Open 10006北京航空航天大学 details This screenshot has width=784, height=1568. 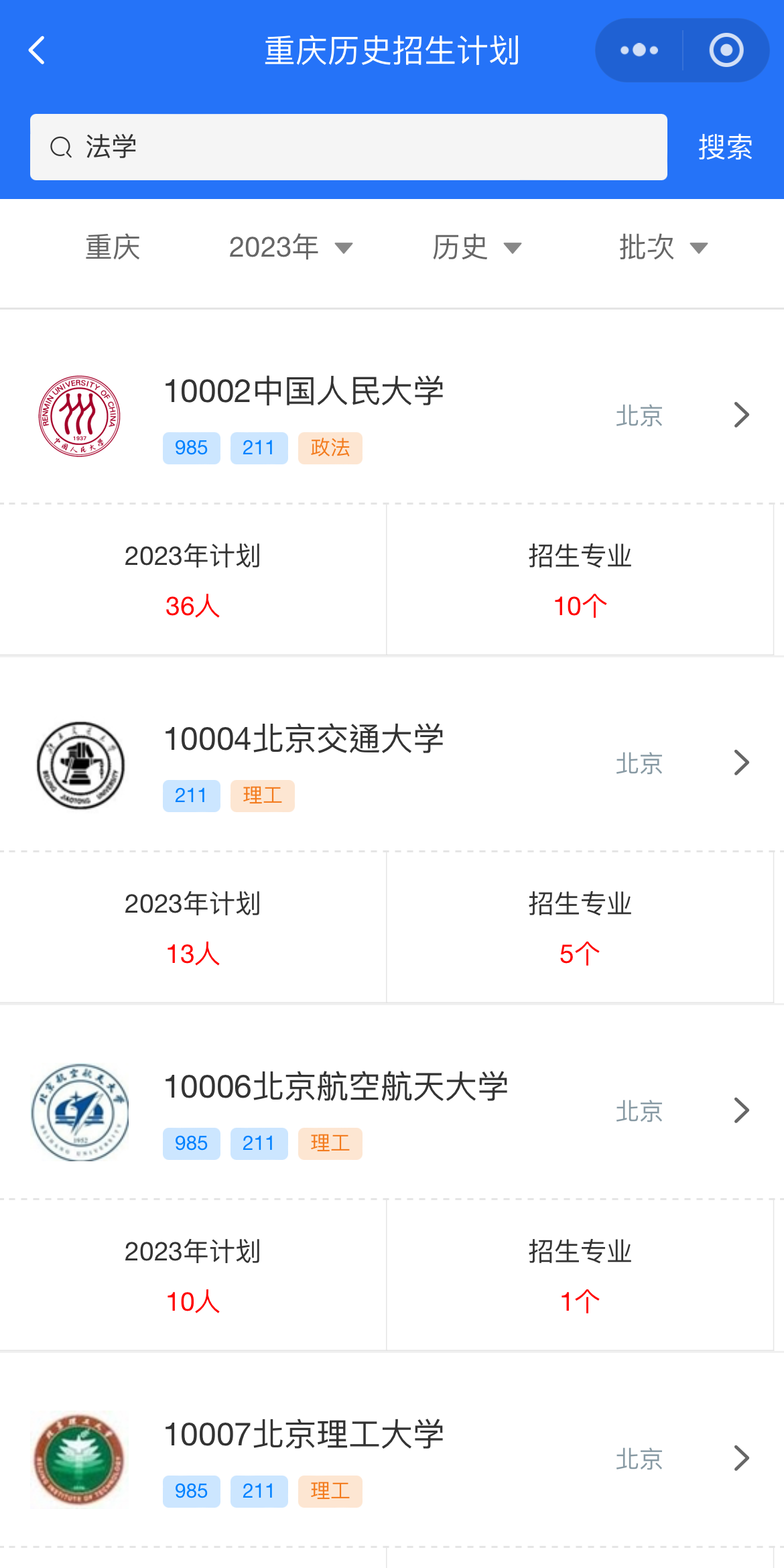(392, 1111)
